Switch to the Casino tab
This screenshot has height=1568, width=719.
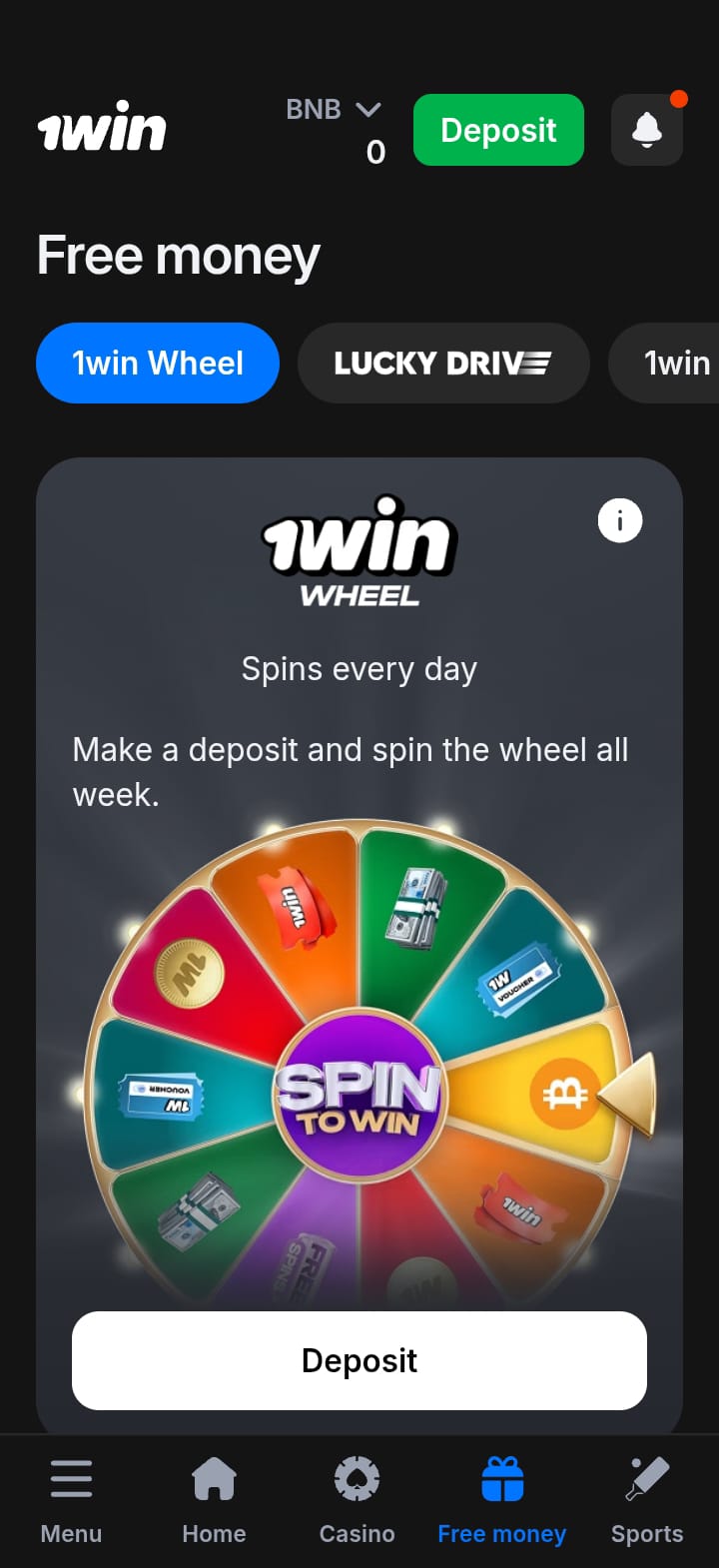[357, 1500]
